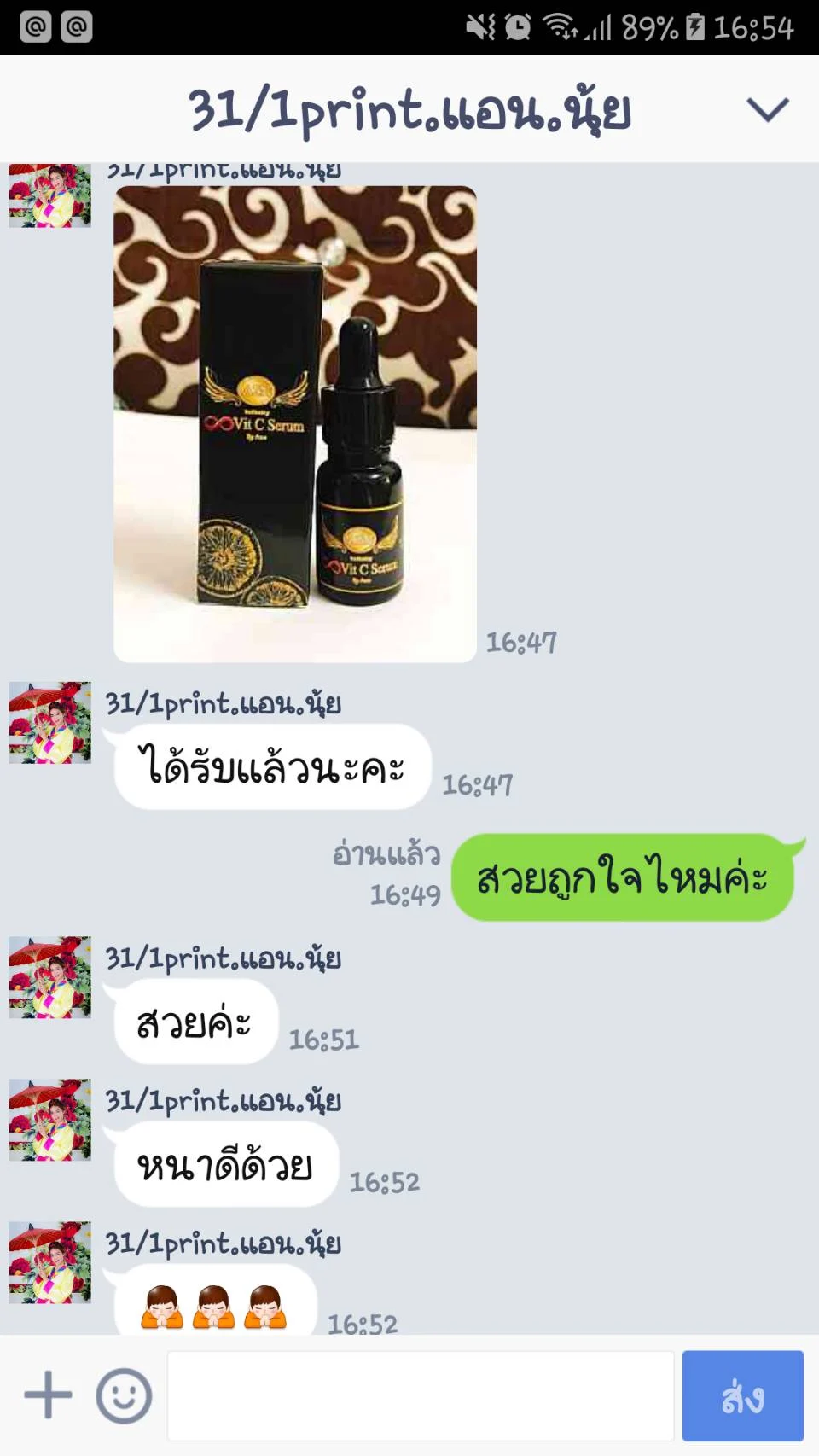Open sender's avatar beside สวยค่ะ message
This screenshot has width=819, height=1456.
(x=50, y=977)
